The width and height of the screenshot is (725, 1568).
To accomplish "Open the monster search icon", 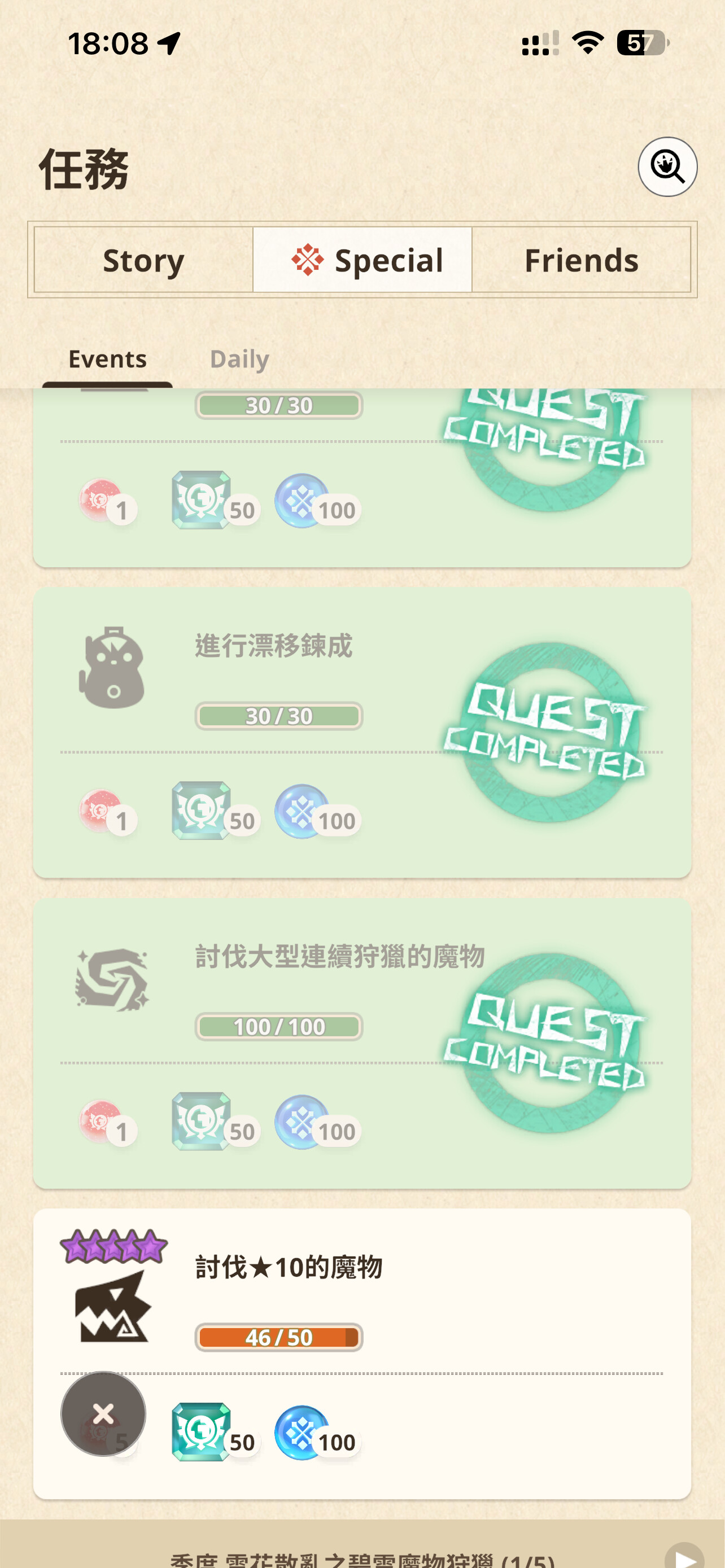I will (x=667, y=166).
